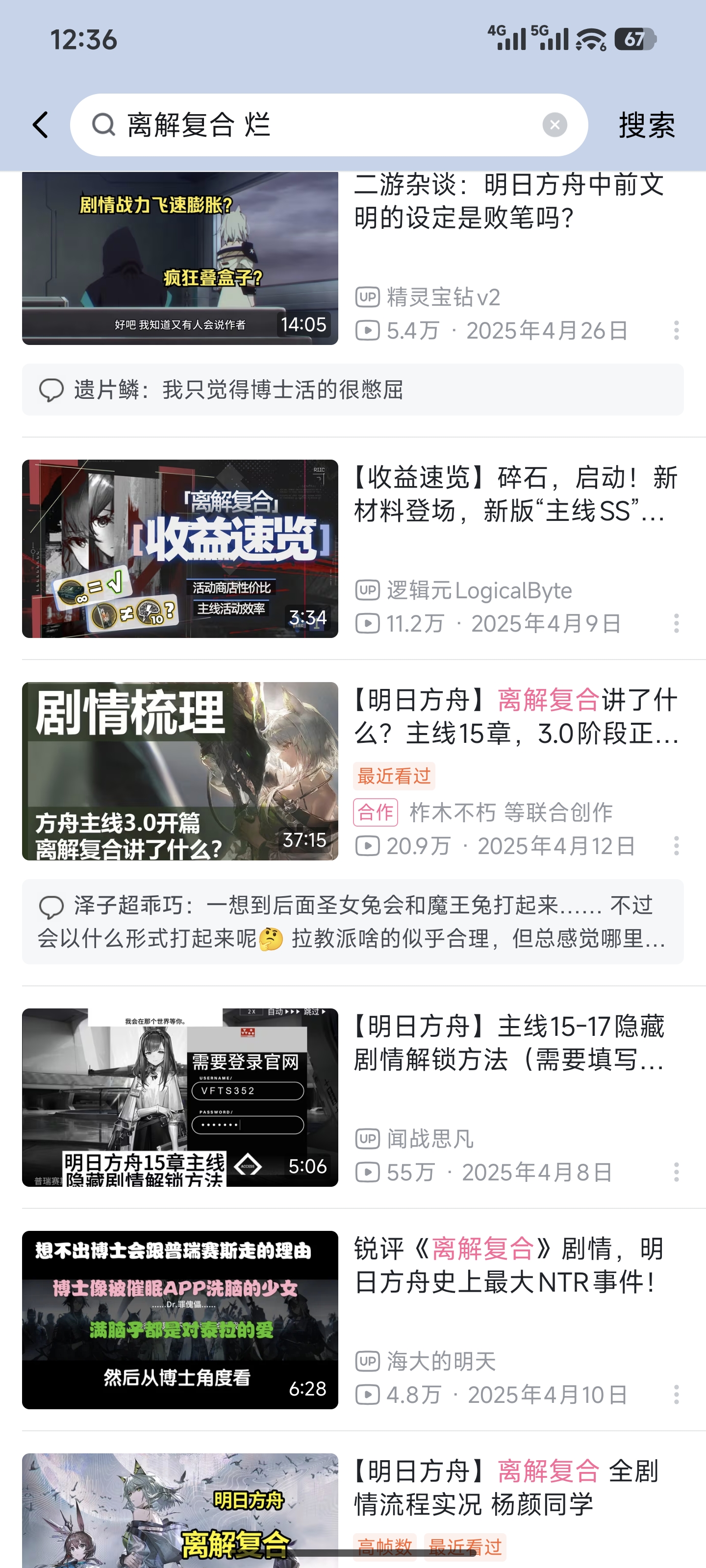706x1568 pixels.
Task: Open more options for 海大的明天 video
Action: tap(676, 1395)
